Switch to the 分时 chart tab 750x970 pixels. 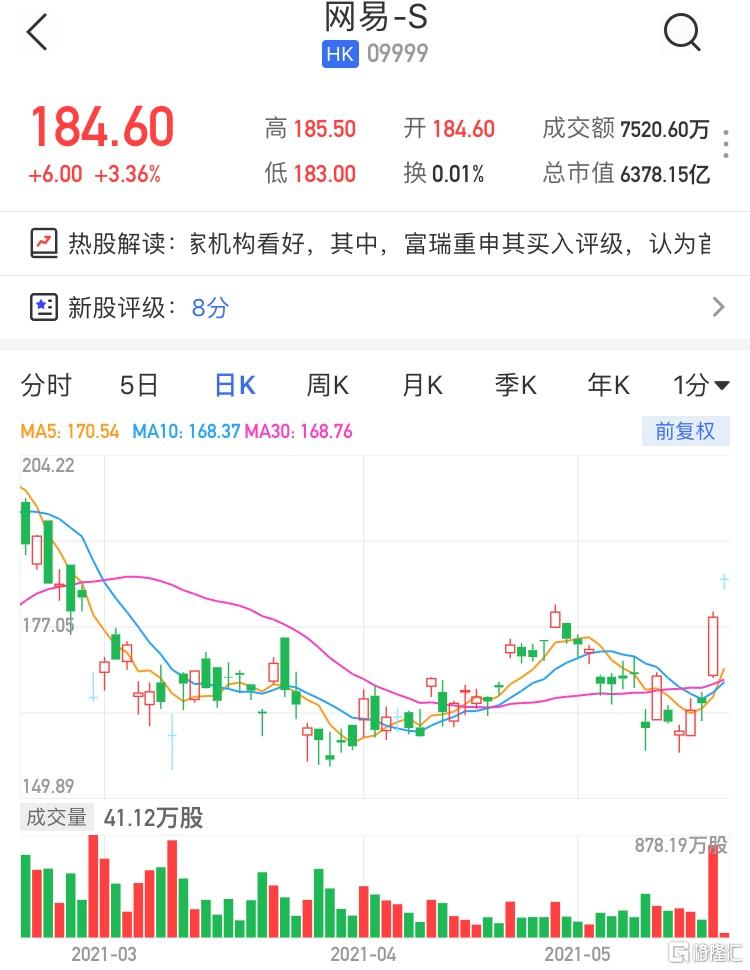[47, 385]
